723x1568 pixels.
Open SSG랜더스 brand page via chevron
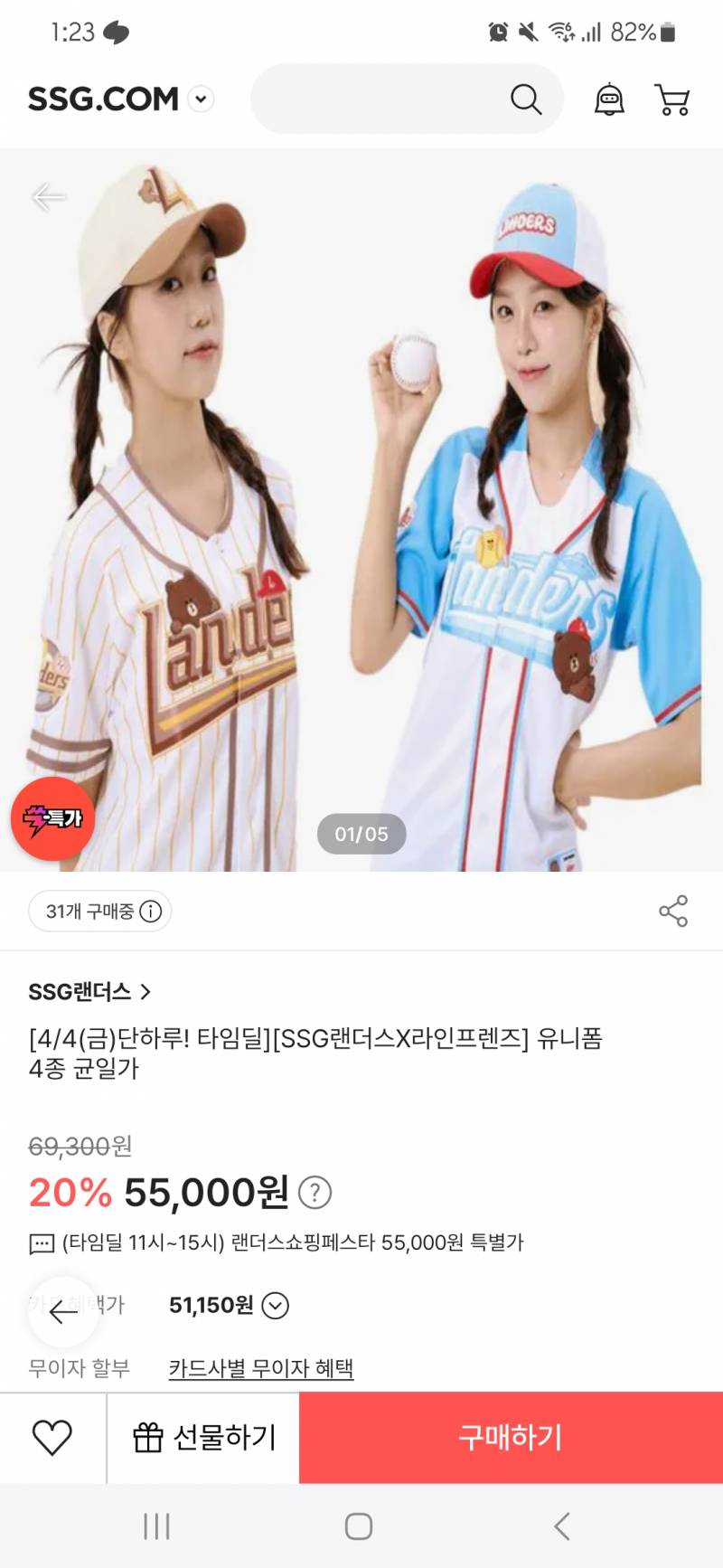pyautogui.click(x=146, y=991)
